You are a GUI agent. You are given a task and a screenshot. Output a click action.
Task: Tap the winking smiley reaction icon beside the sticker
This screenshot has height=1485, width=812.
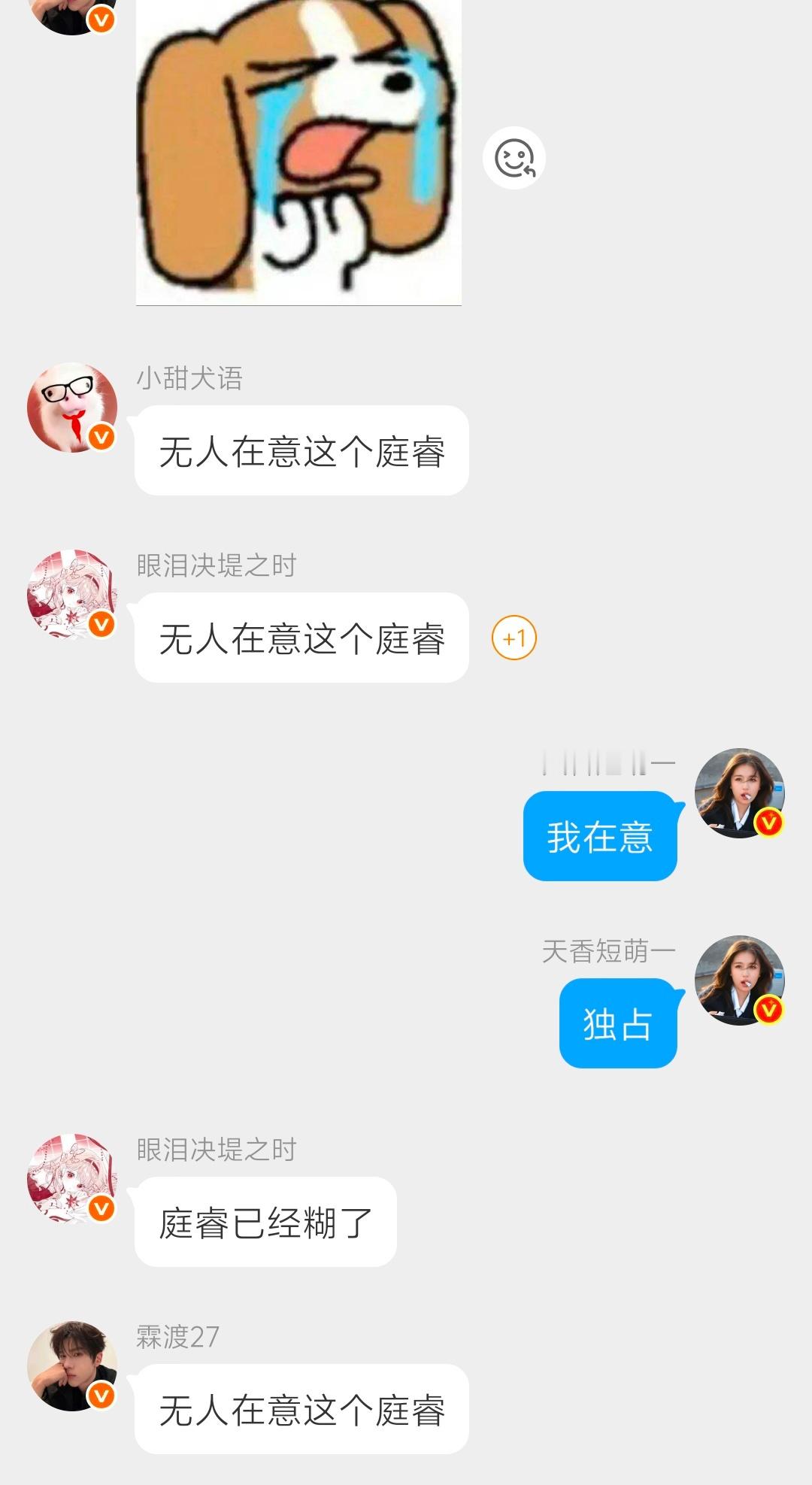(514, 156)
